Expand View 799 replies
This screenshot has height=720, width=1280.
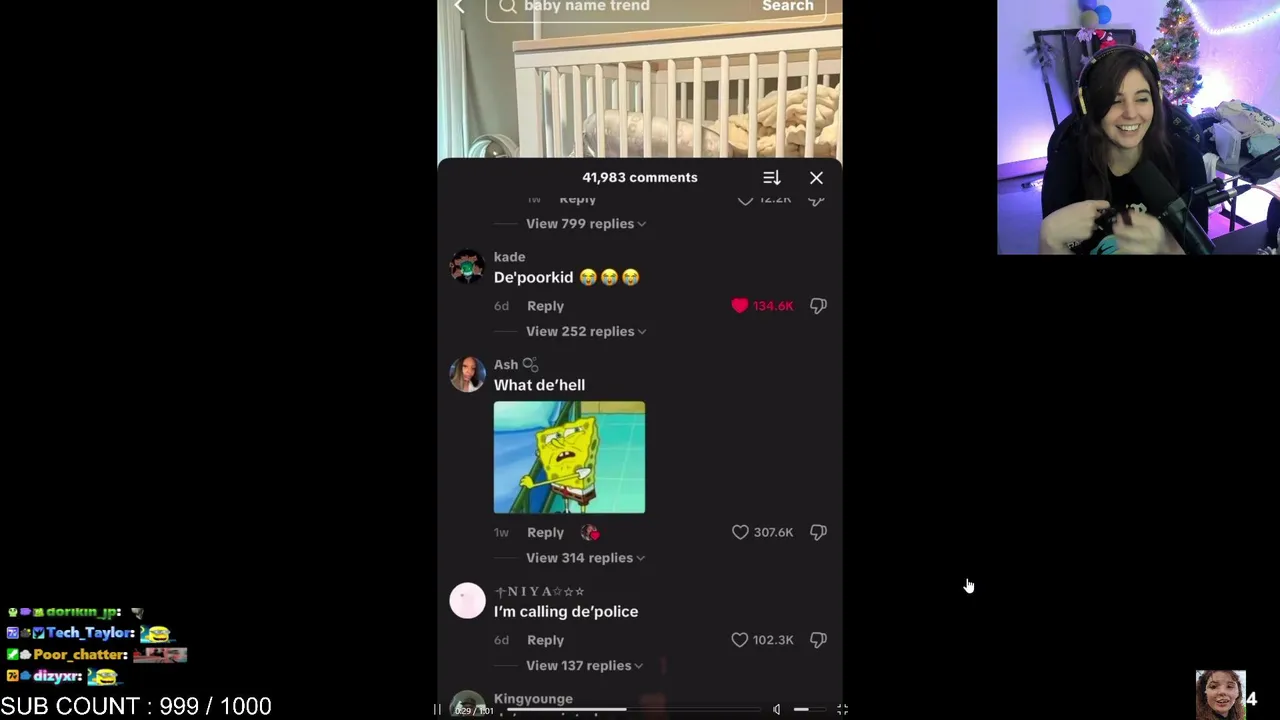coord(585,224)
